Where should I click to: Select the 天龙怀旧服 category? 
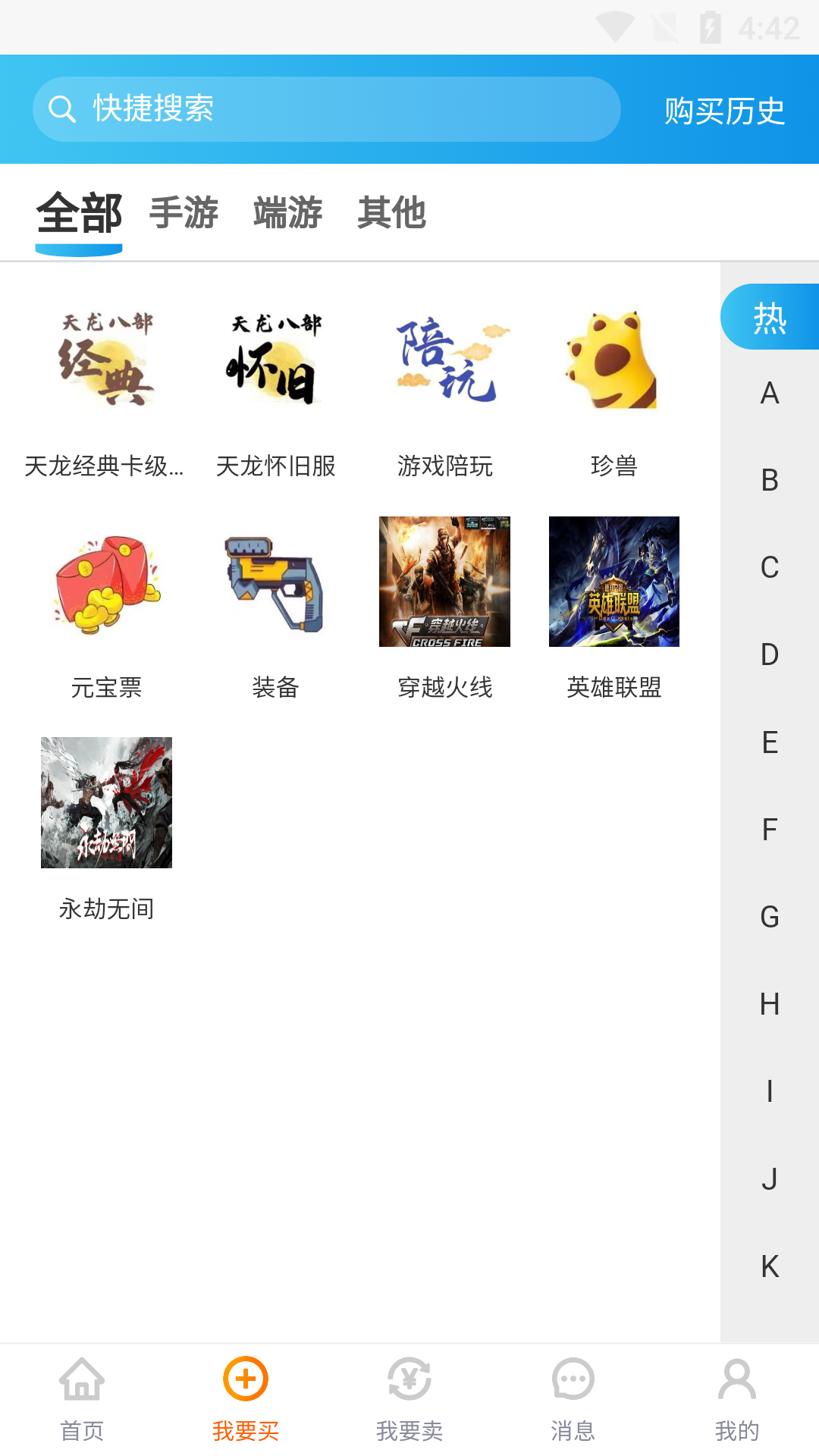275,362
